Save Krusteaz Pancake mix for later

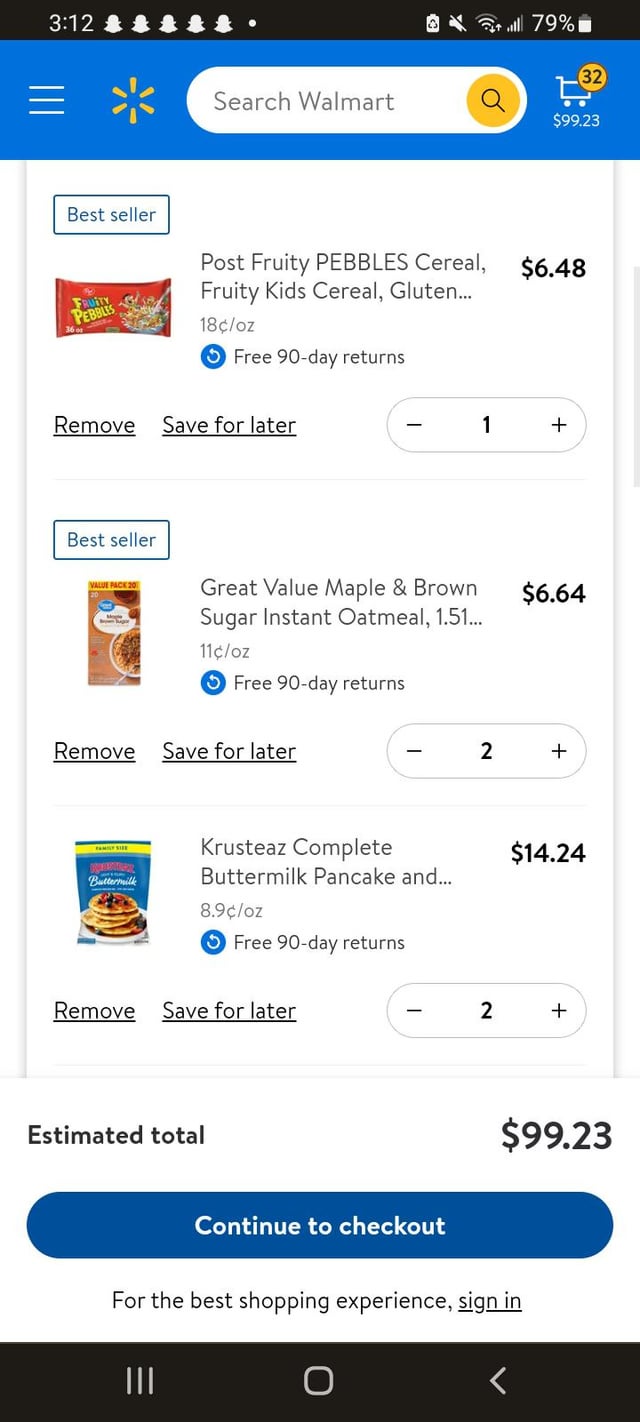tap(229, 1011)
